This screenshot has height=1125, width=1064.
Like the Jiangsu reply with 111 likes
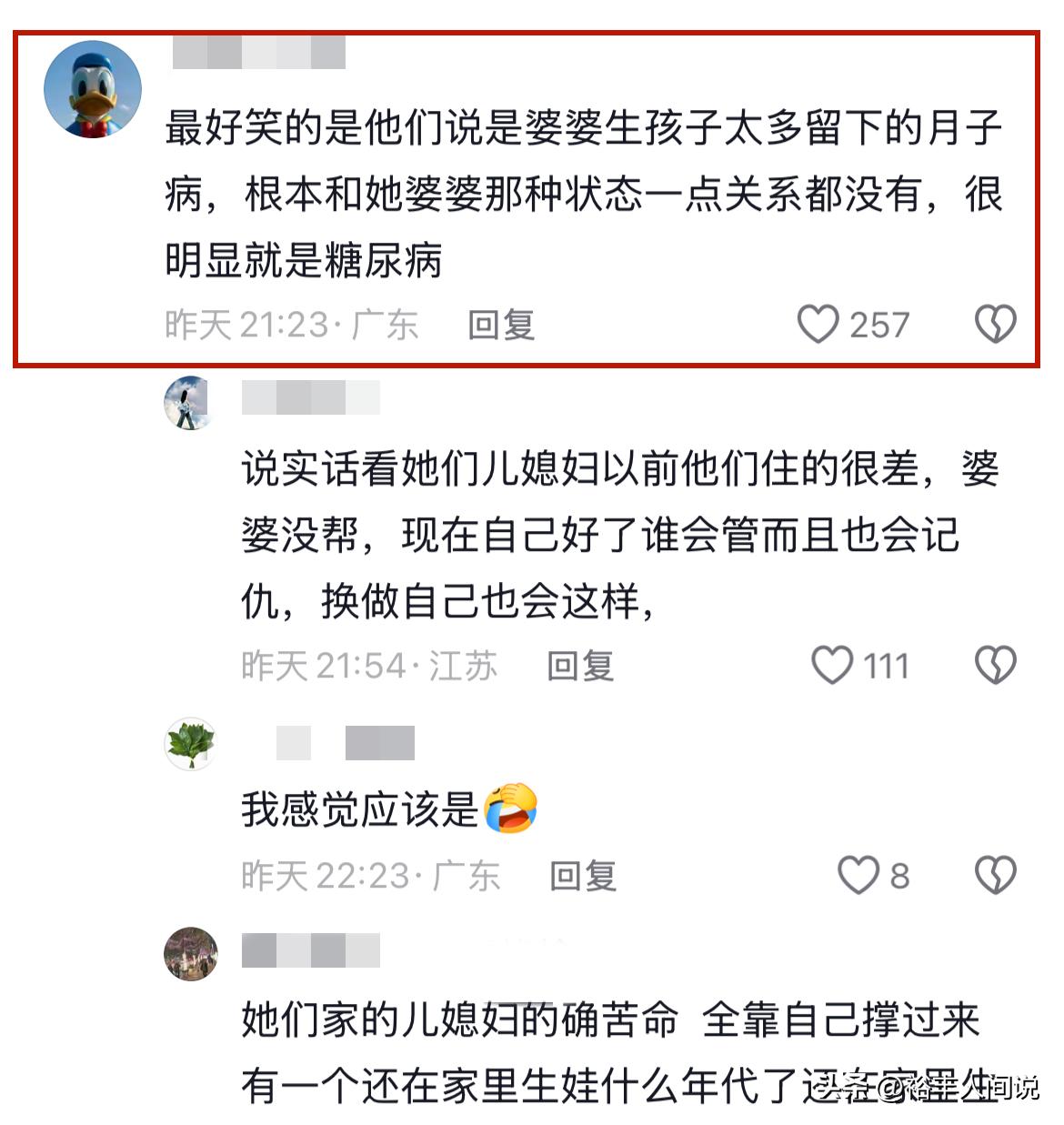coord(831,665)
